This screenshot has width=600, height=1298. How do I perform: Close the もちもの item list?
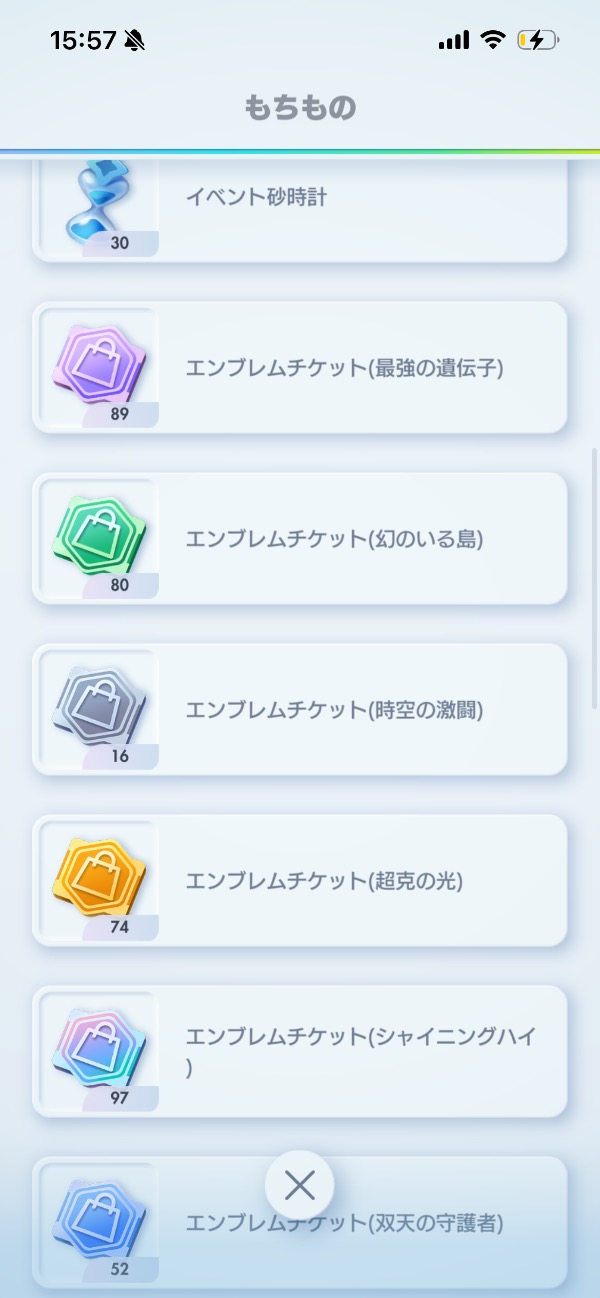(x=299, y=1185)
